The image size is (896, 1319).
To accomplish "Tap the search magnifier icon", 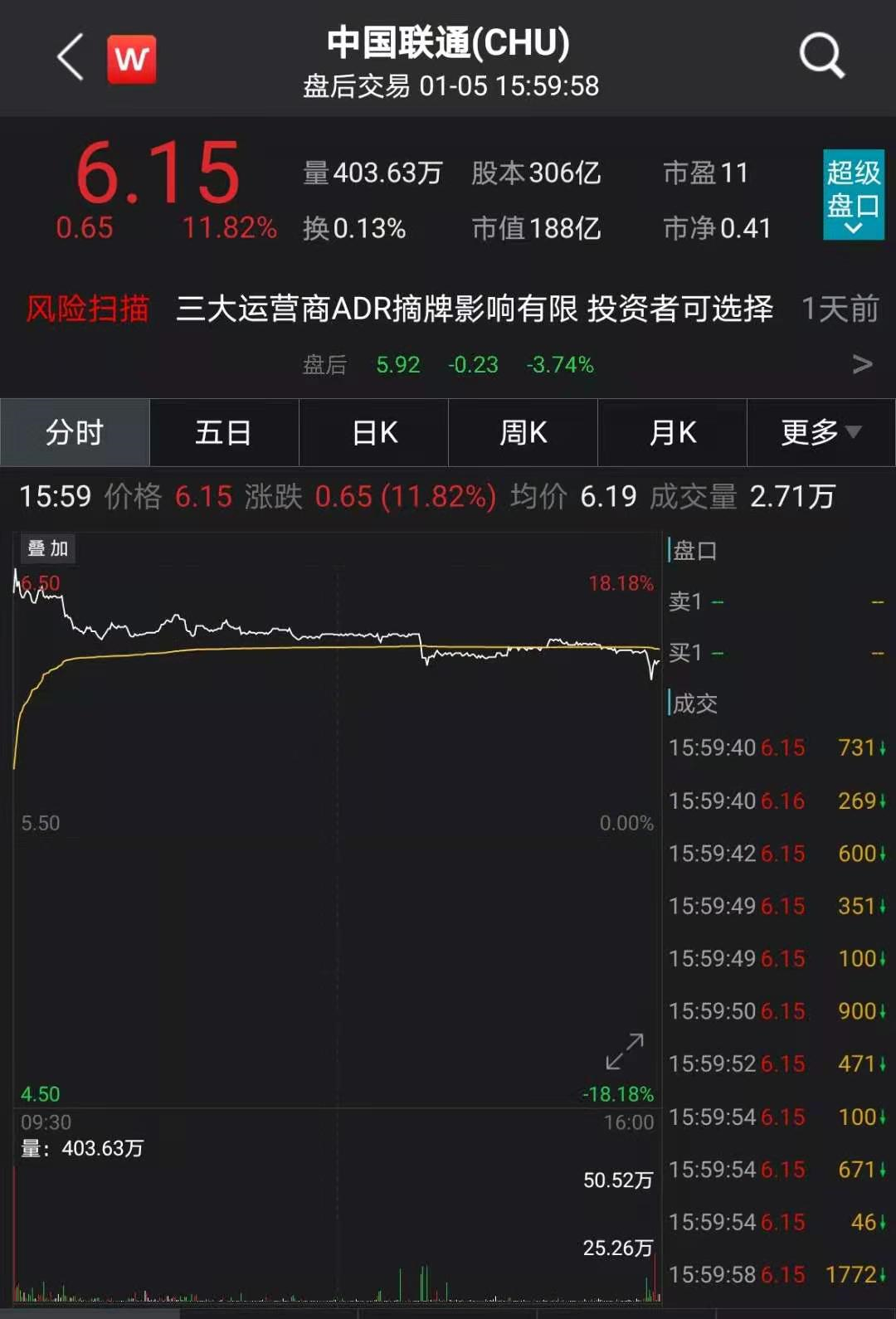I will click(x=821, y=56).
